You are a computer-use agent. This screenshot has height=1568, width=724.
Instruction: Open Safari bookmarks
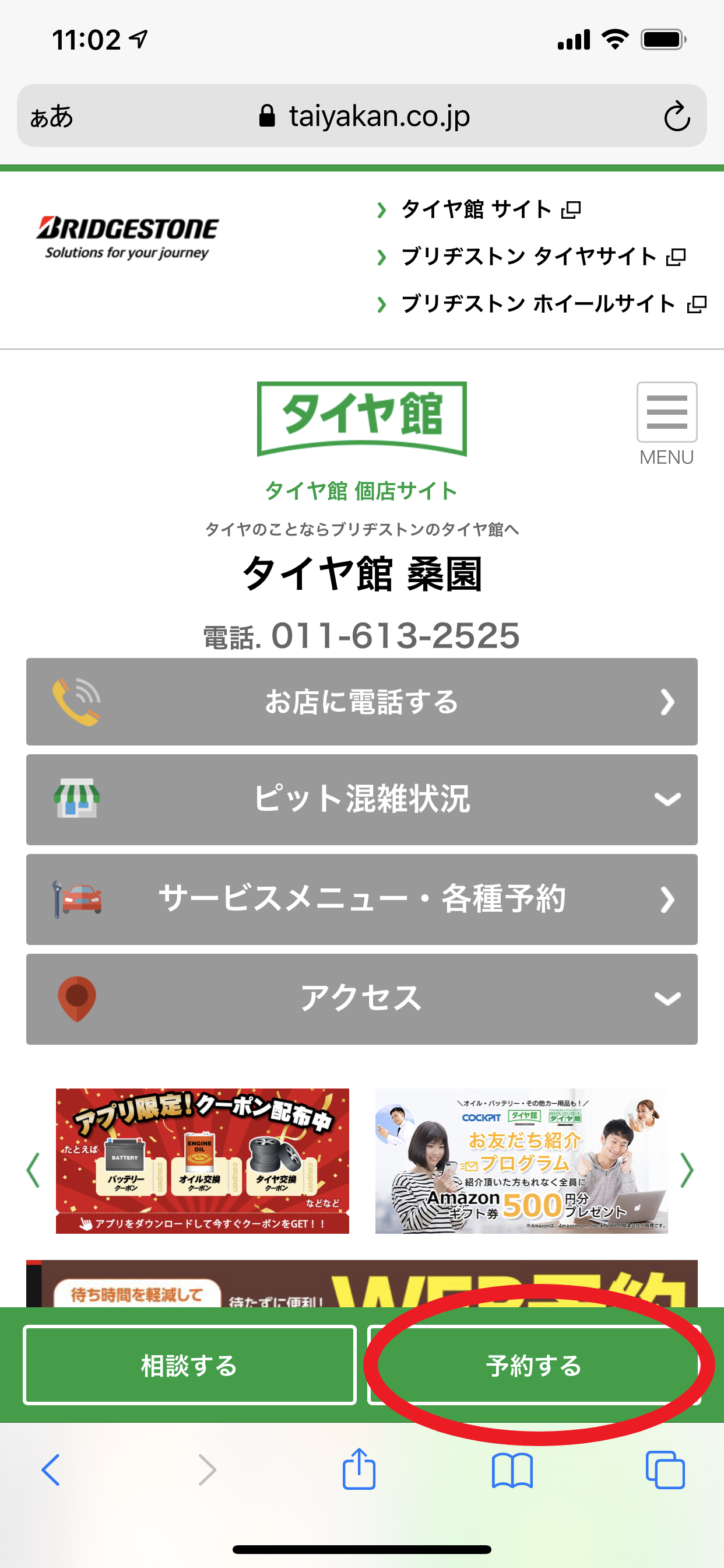pyautogui.click(x=512, y=1470)
